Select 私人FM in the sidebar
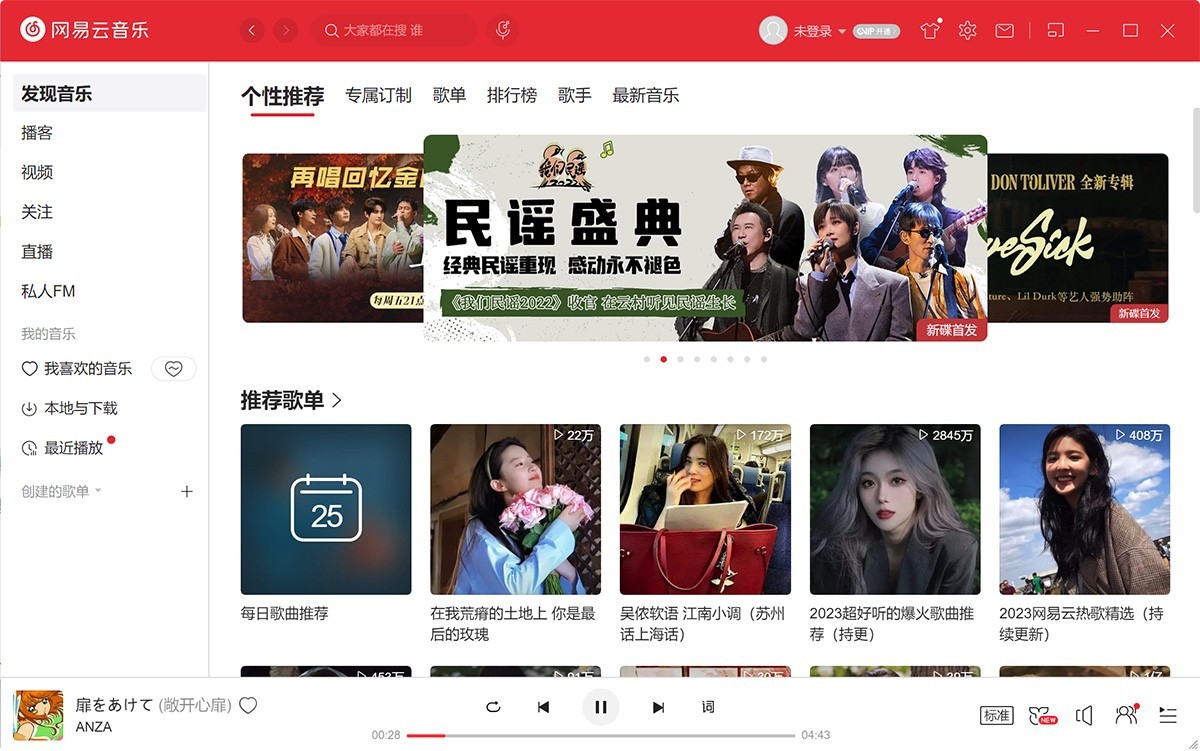This screenshot has height=751, width=1200. click(48, 291)
